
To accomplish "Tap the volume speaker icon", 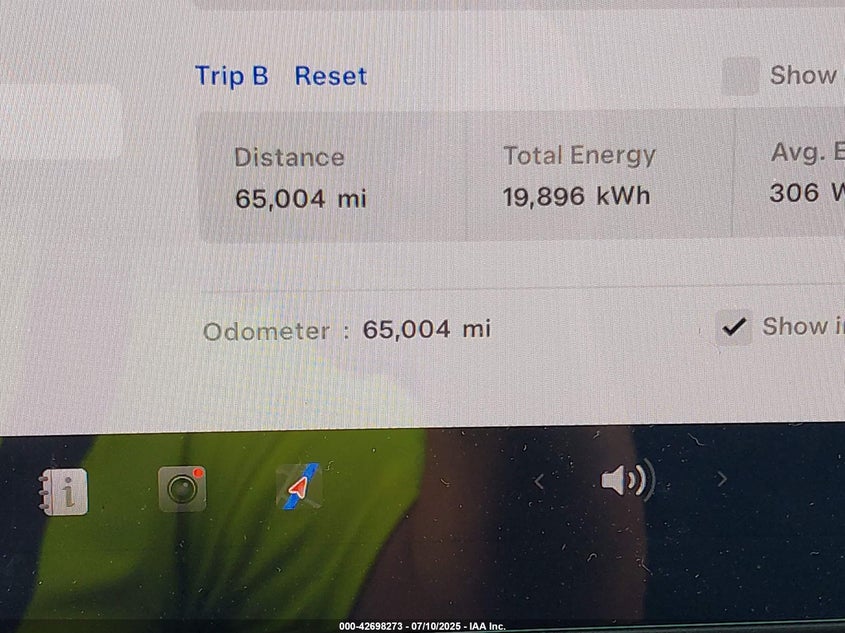I will 627,481.
